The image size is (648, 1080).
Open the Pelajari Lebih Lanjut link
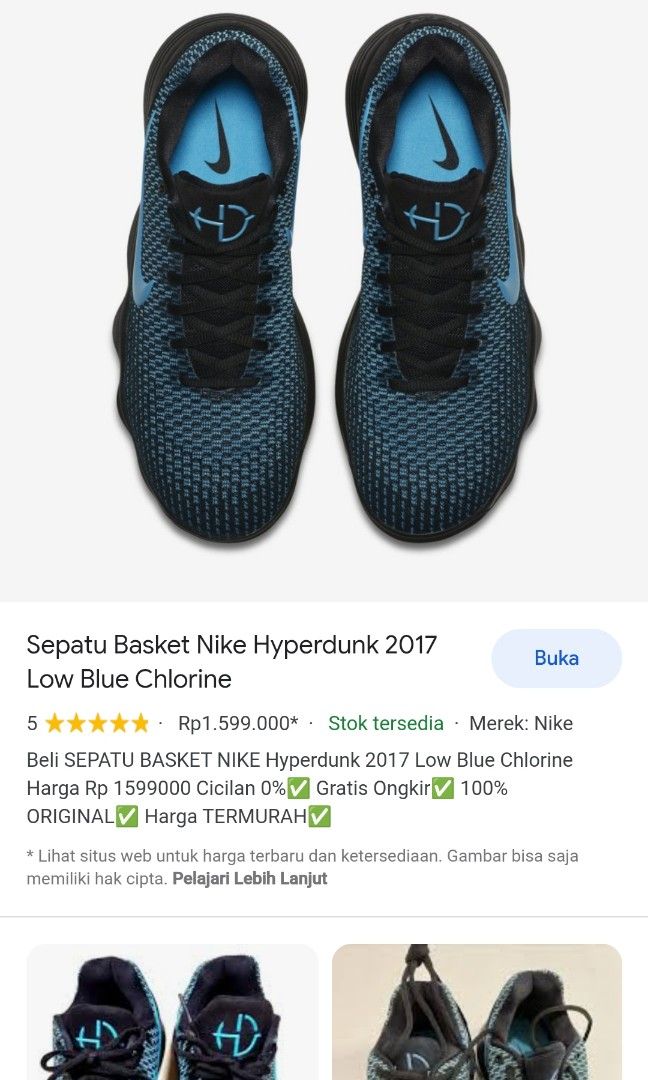coord(249,879)
